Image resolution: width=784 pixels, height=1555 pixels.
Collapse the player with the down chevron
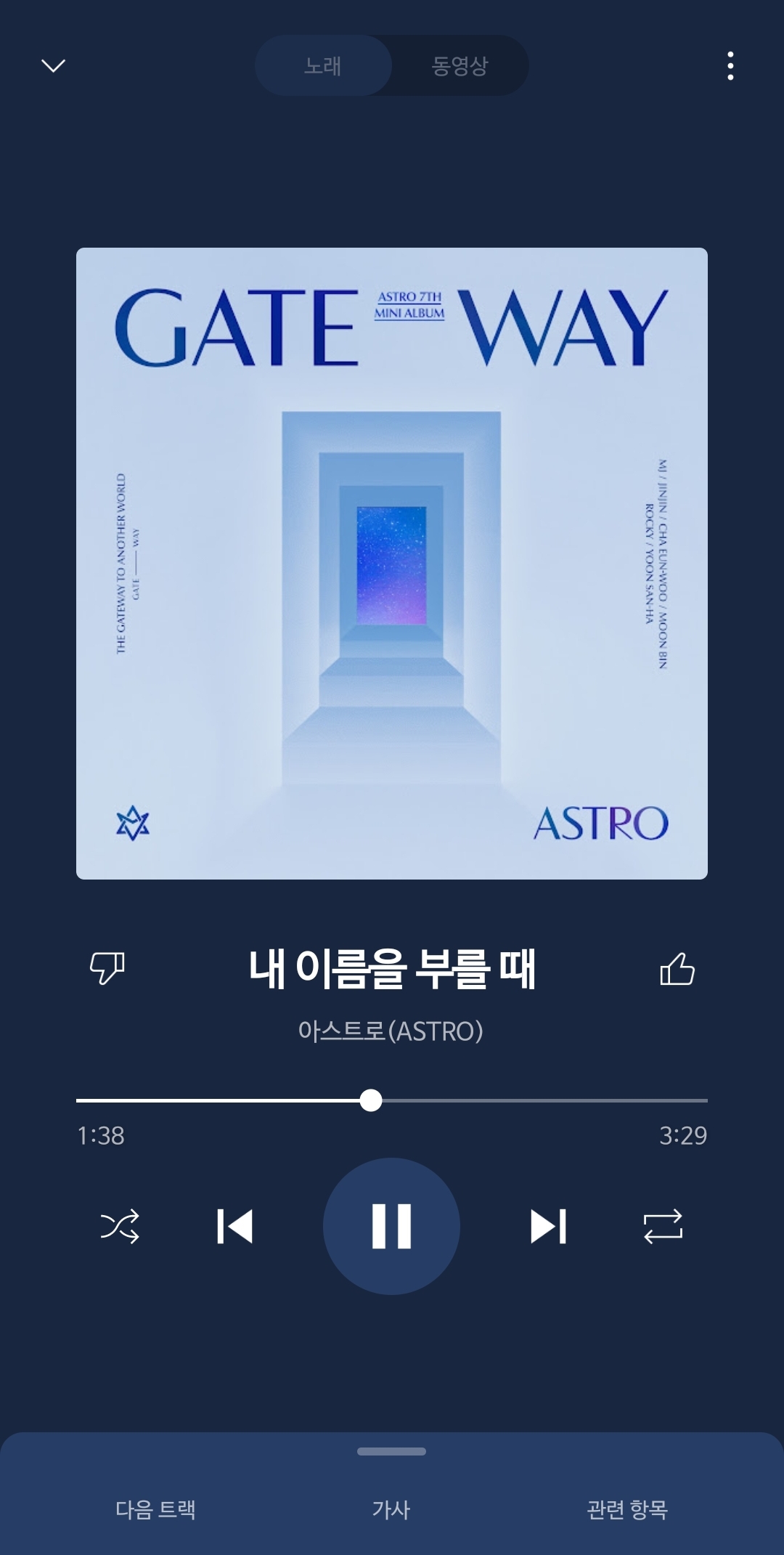tap(52, 65)
